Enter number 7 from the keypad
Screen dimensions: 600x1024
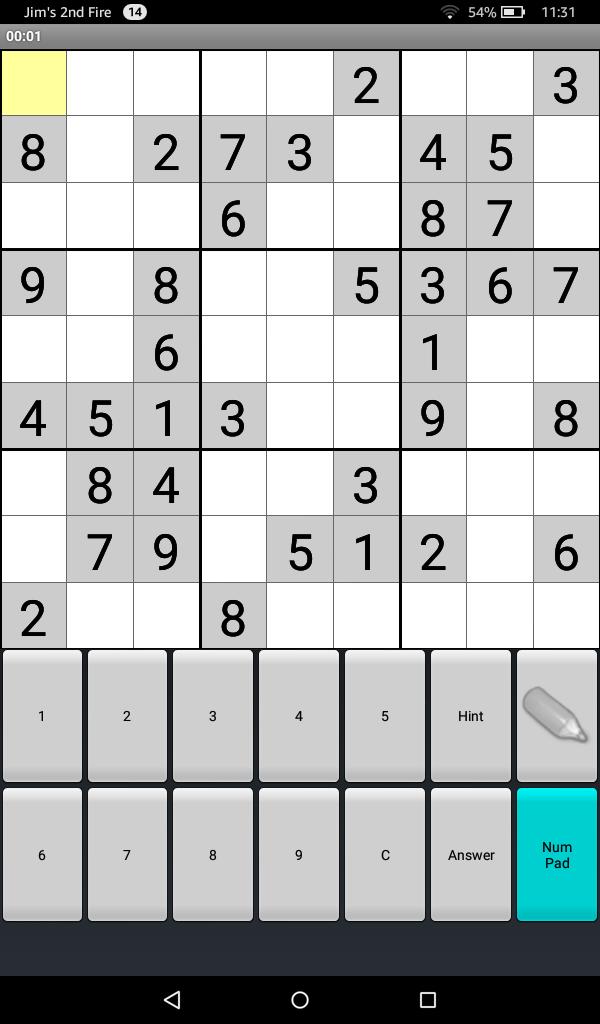[127, 855]
